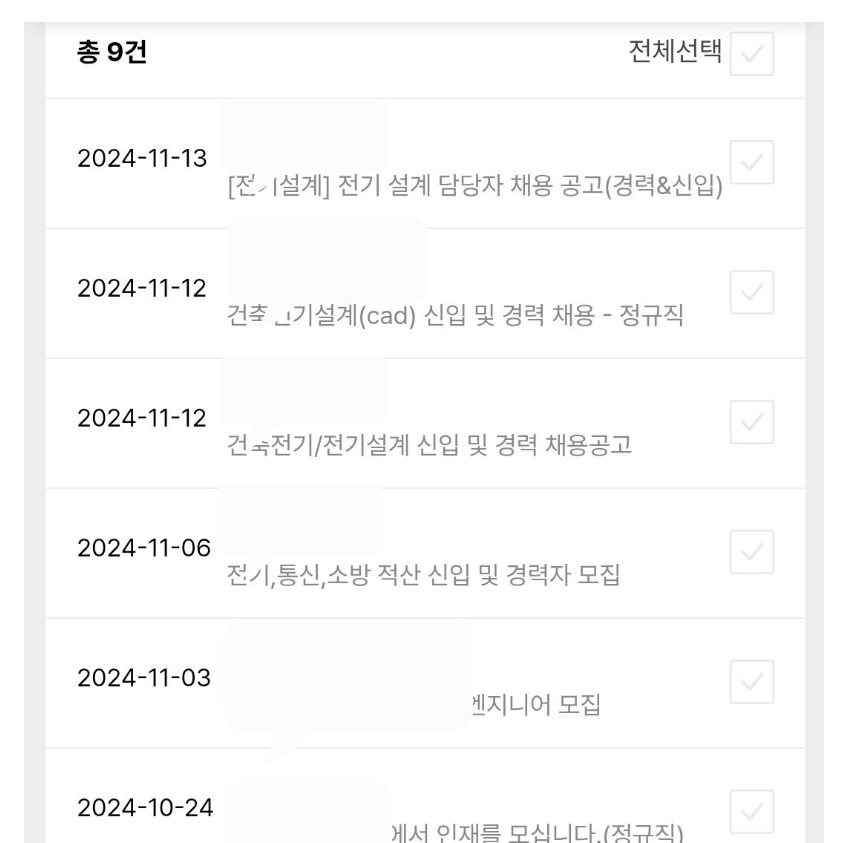The height and width of the screenshot is (843, 844).
Task: Select the 전기,통신,소방 적산 posting checkbox
Action: pyautogui.click(x=752, y=551)
